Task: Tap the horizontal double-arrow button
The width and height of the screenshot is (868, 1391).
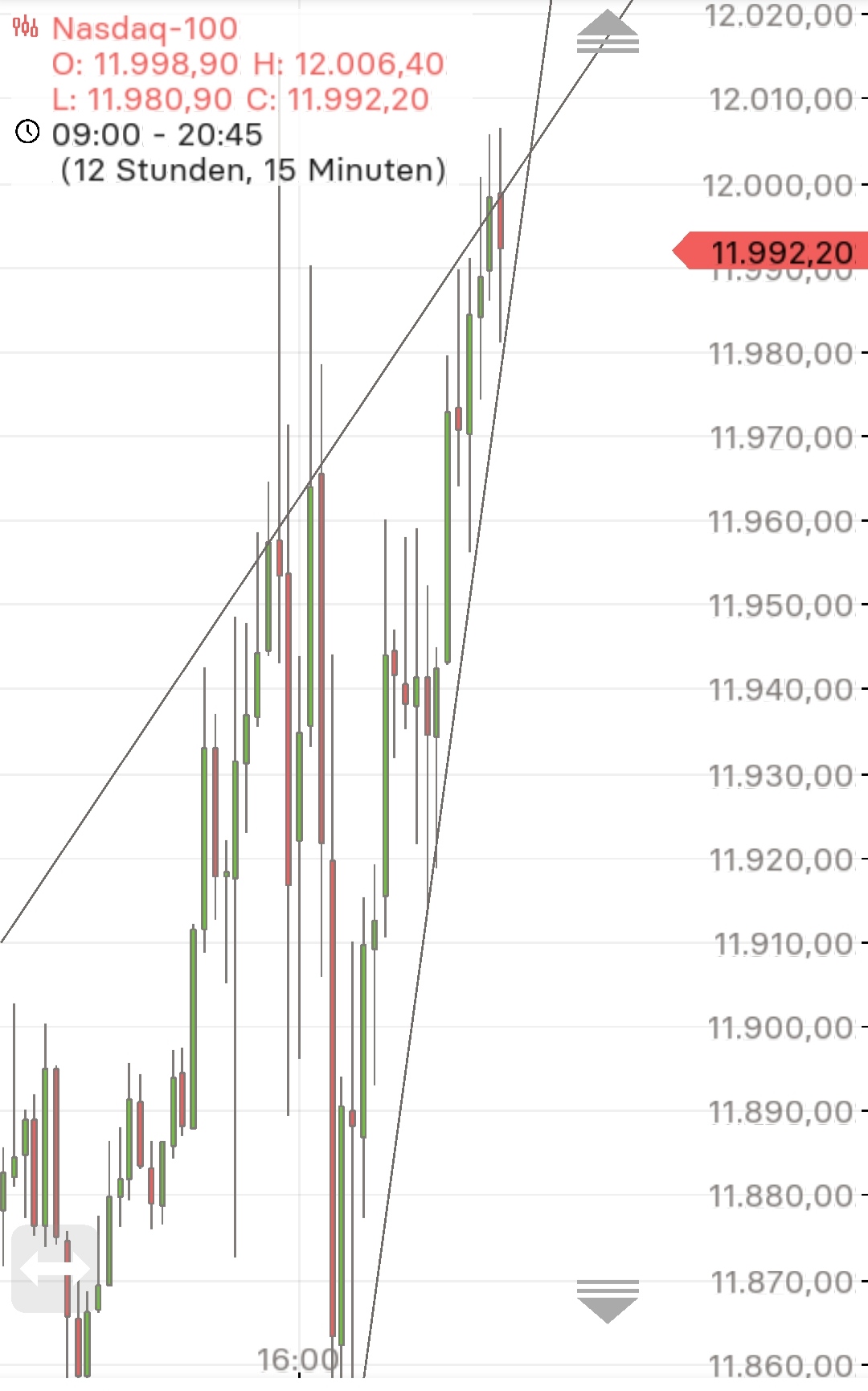Action: [55, 1269]
